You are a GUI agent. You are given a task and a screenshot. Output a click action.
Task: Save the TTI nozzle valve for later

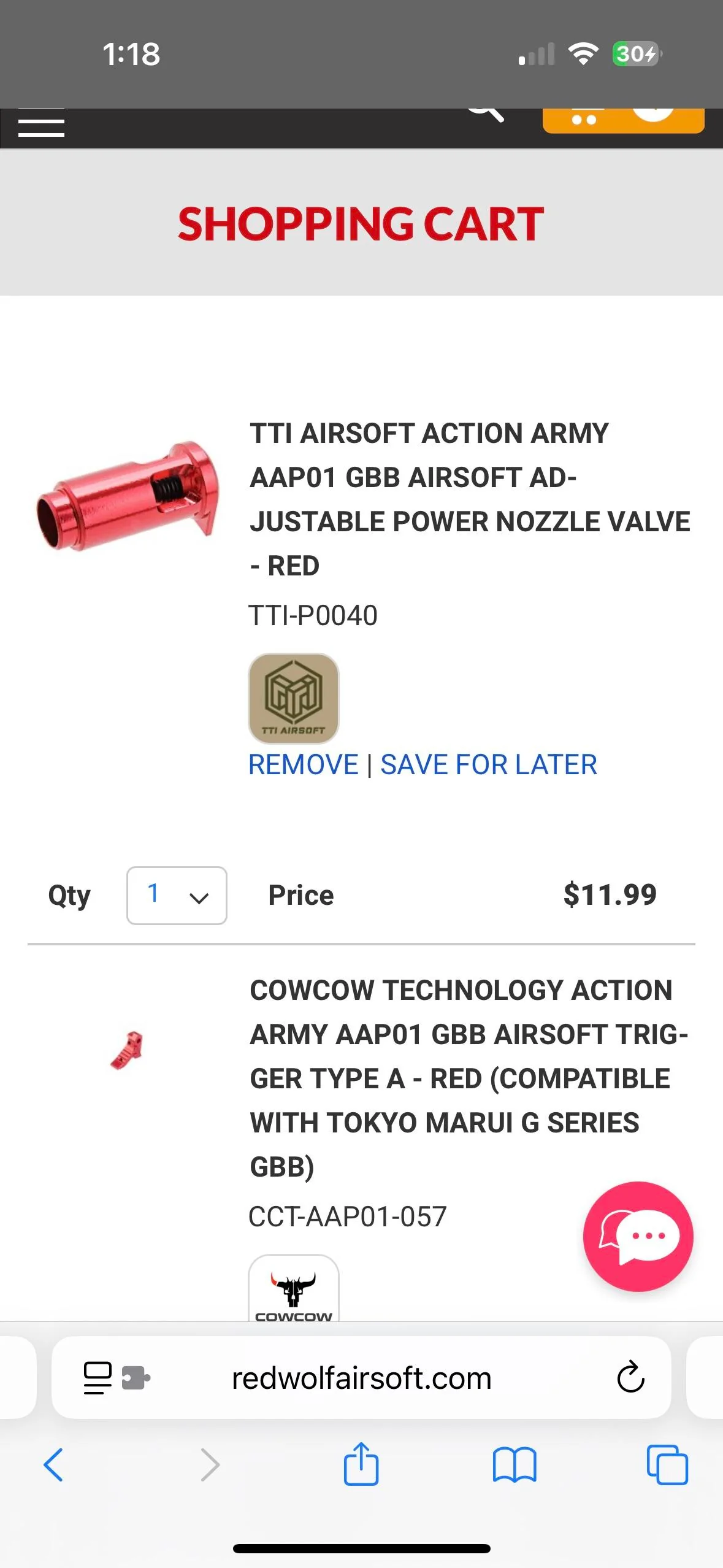pos(488,764)
